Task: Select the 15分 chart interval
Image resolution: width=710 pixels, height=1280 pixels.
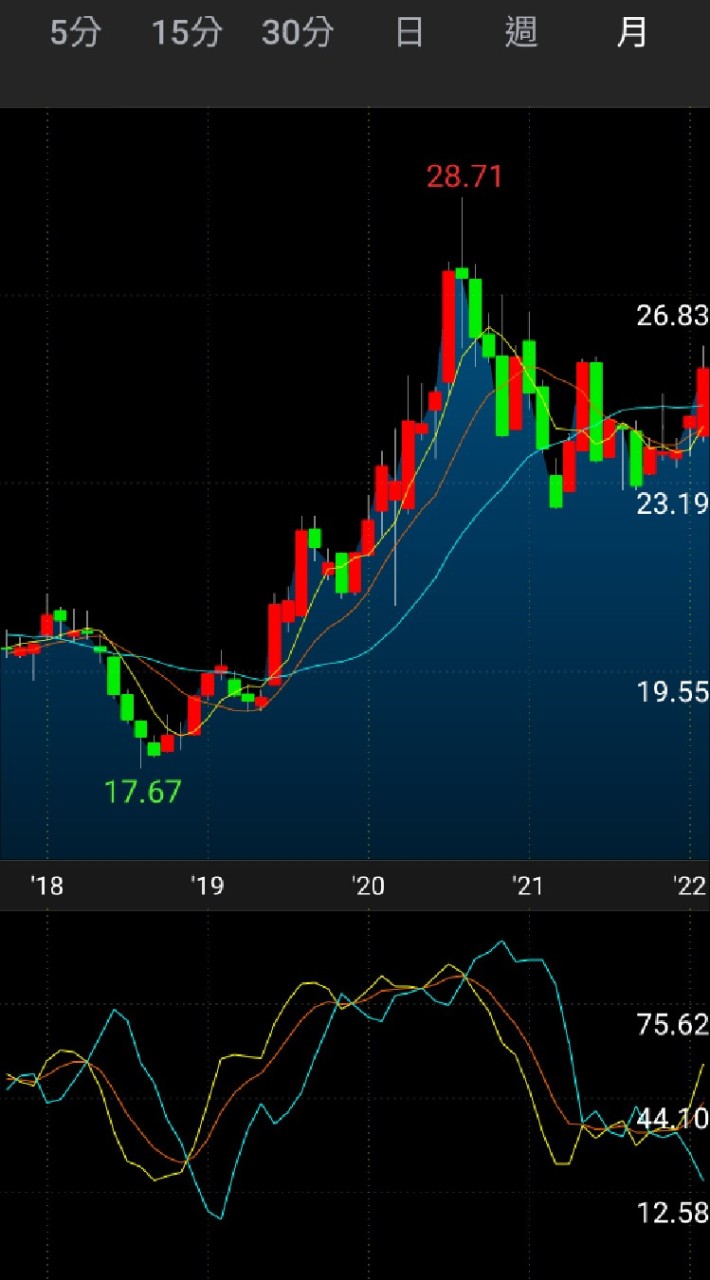Action: 186,33
